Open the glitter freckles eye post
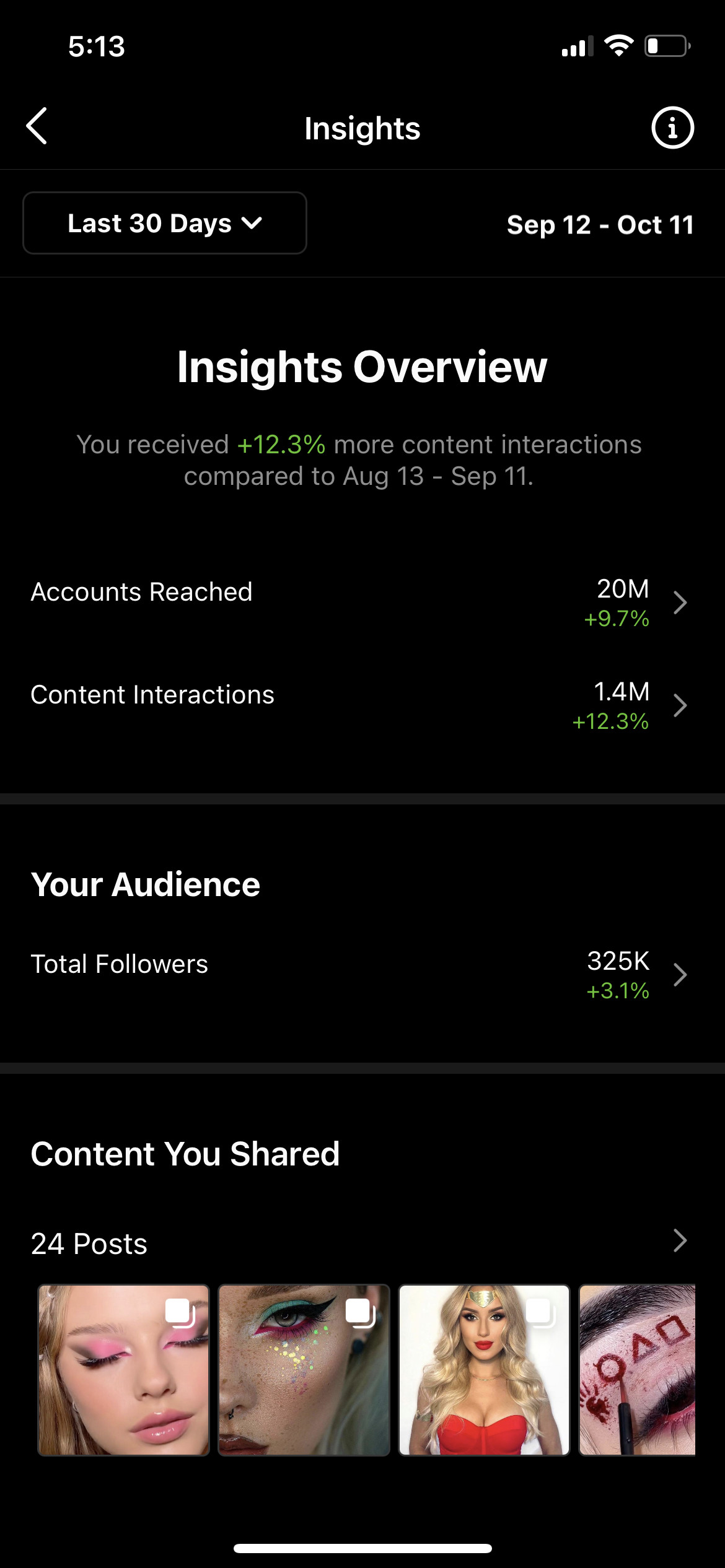Screen dimensions: 725x1568 tap(304, 1370)
